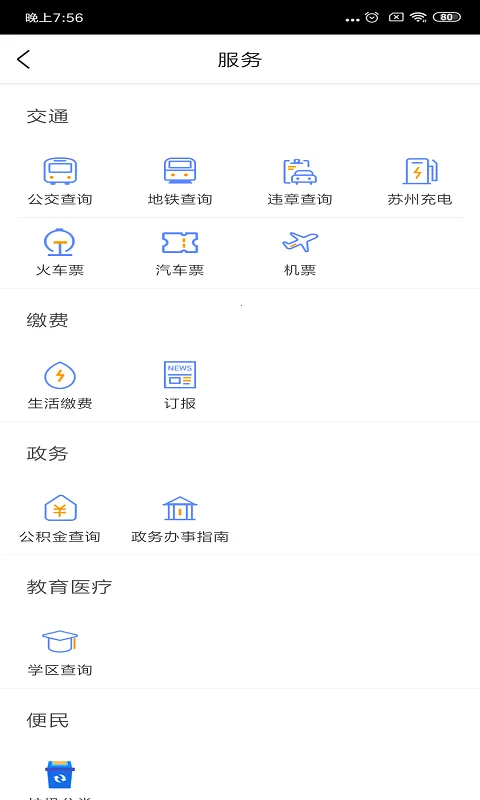The height and width of the screenshot is (800, 480).
Task: Open 生活缴费 utility payments
Action: 60,386
